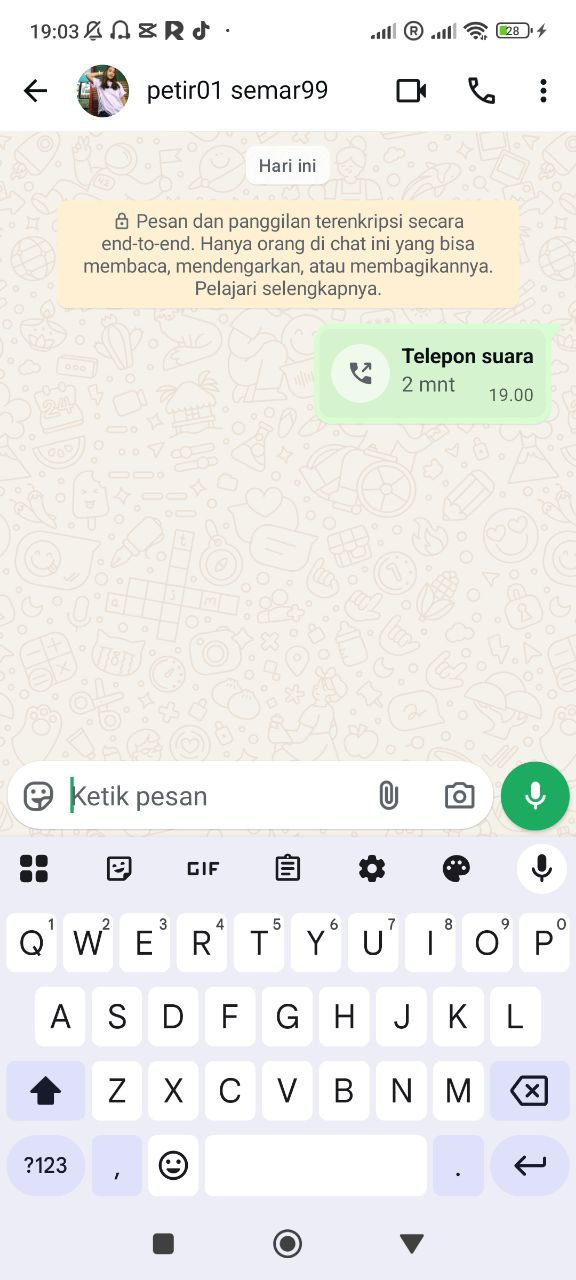Open keyboard theme palette
Screen dimensions: 576x1280
point(456,868)
